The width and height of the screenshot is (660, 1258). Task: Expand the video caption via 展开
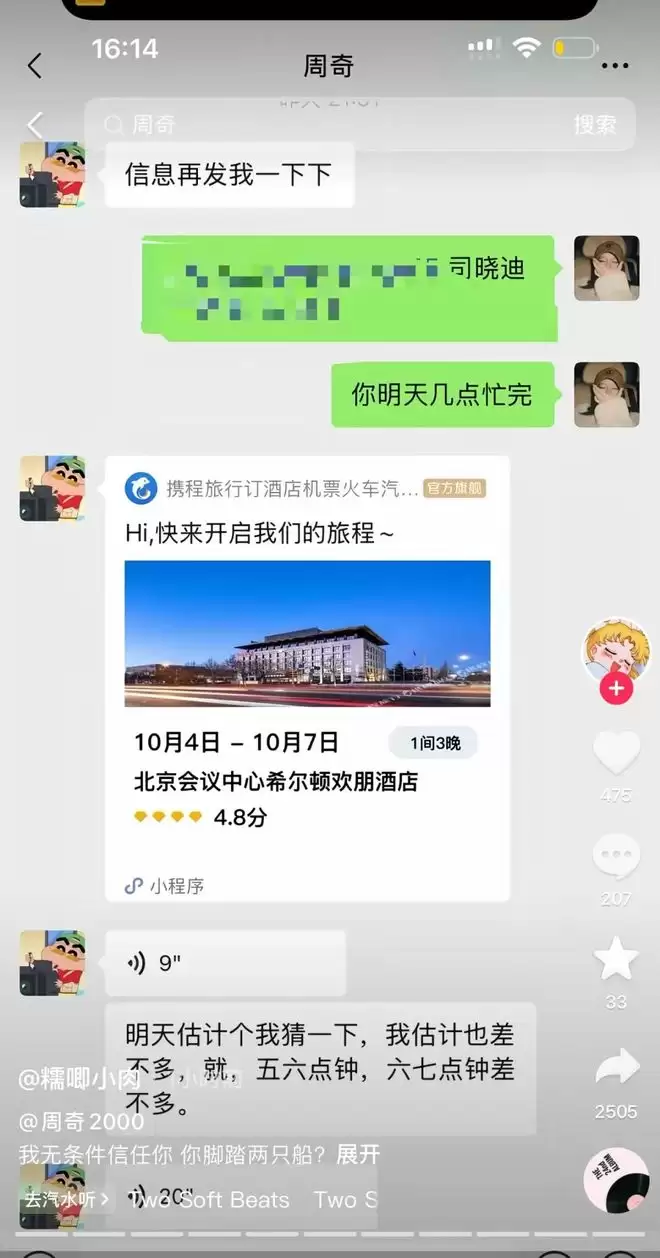[358, 1154]
